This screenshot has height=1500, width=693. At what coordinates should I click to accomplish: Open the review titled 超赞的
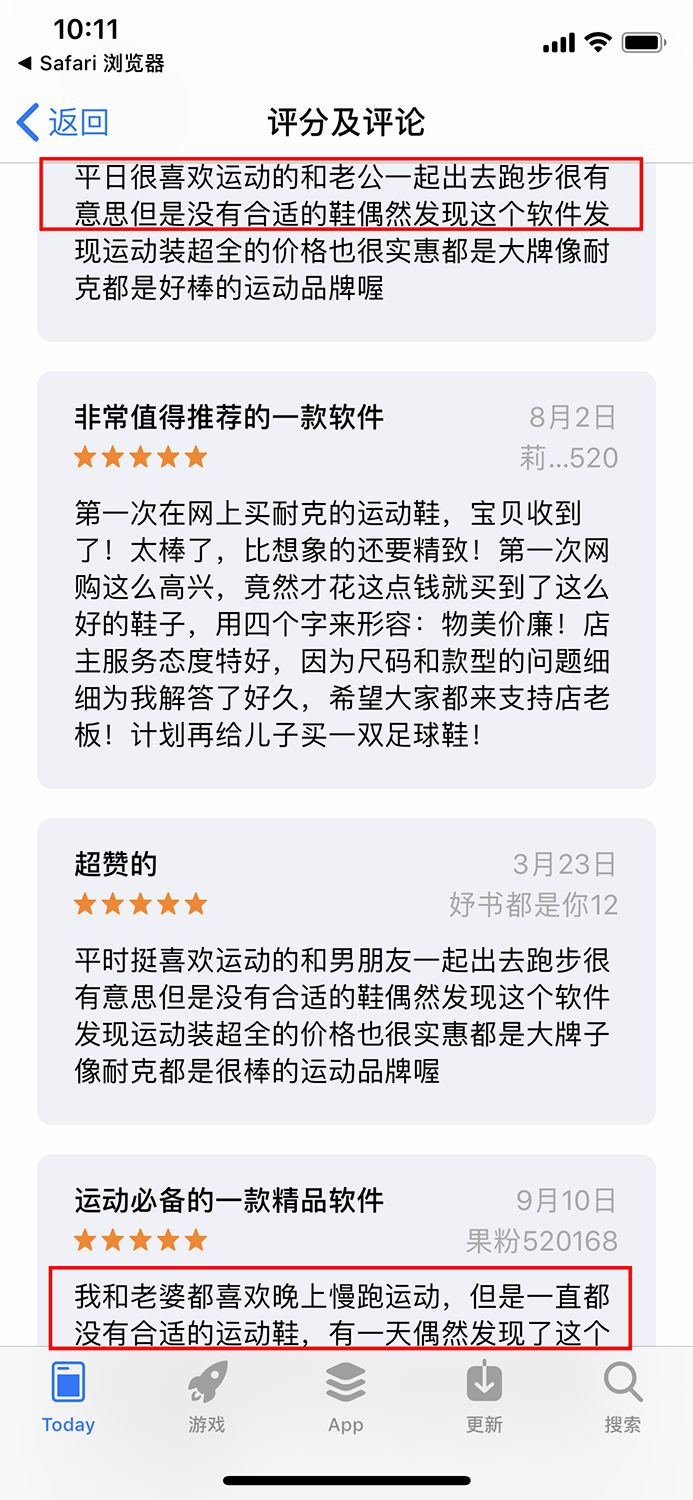point(116,863)
